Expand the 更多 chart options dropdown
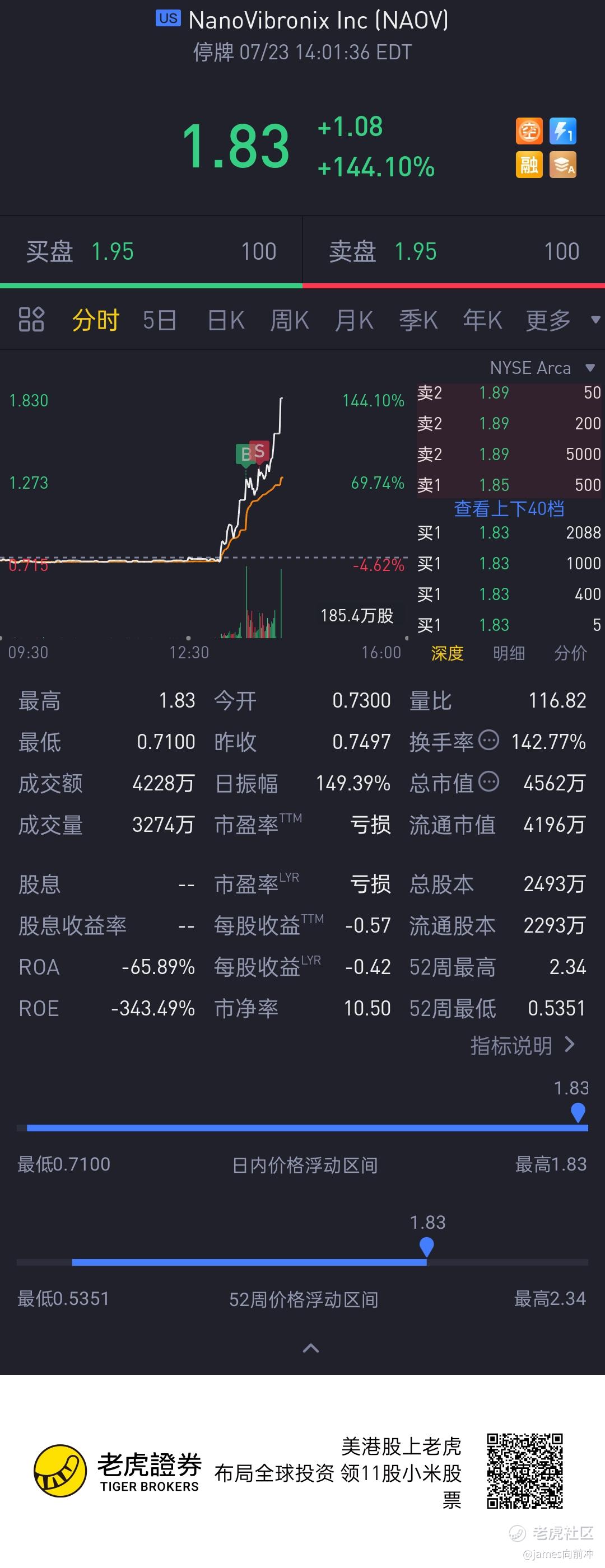Viewport: 605px width, 1568px height. (x=561, y=320)
